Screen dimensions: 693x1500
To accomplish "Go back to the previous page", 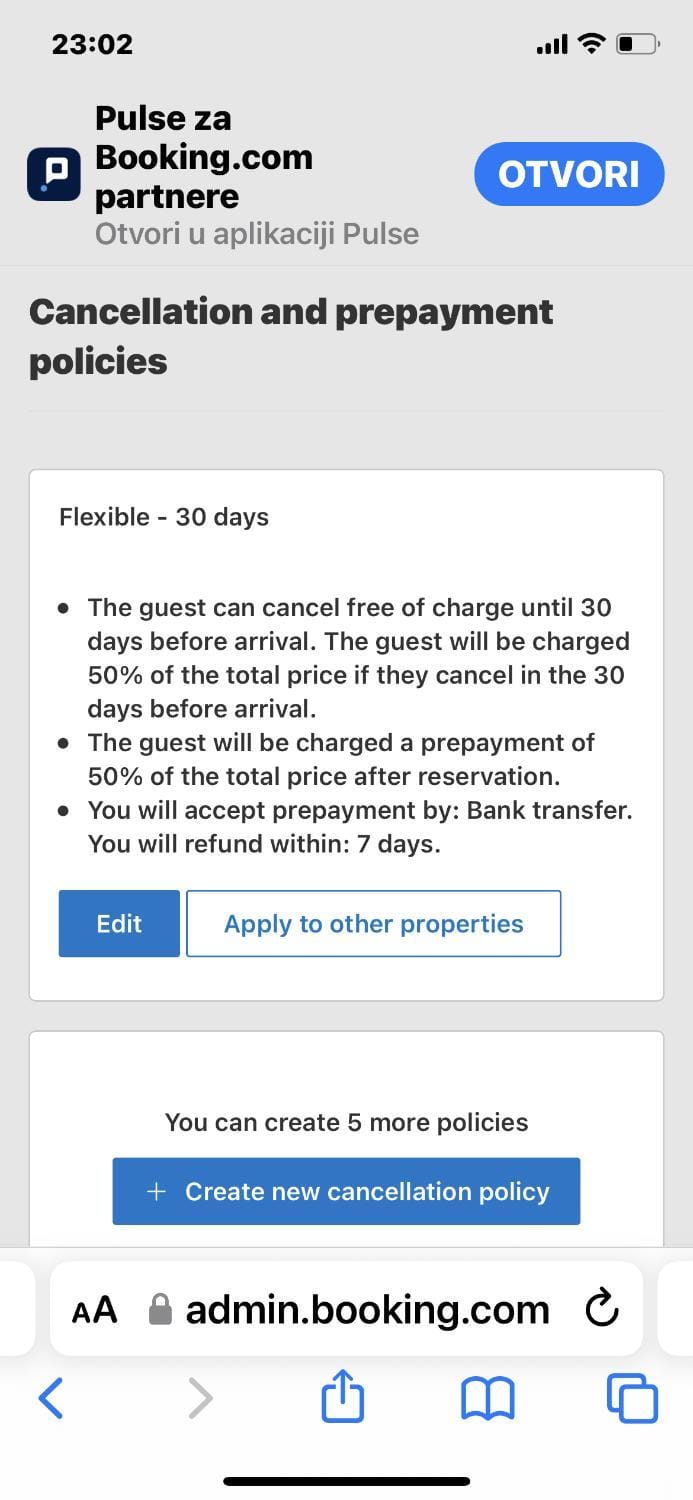I will (x=51, y=1398).
